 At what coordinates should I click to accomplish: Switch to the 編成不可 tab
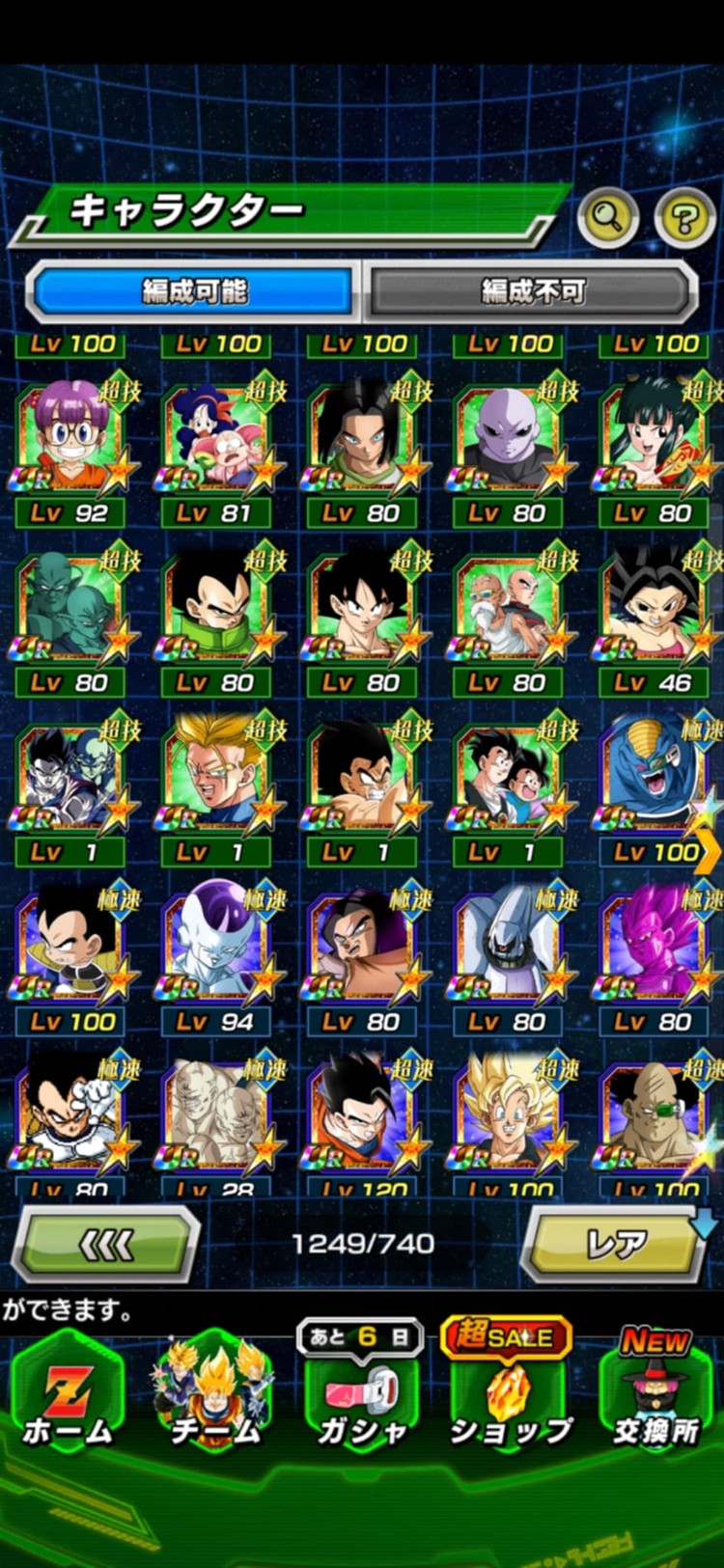[532, 290]
